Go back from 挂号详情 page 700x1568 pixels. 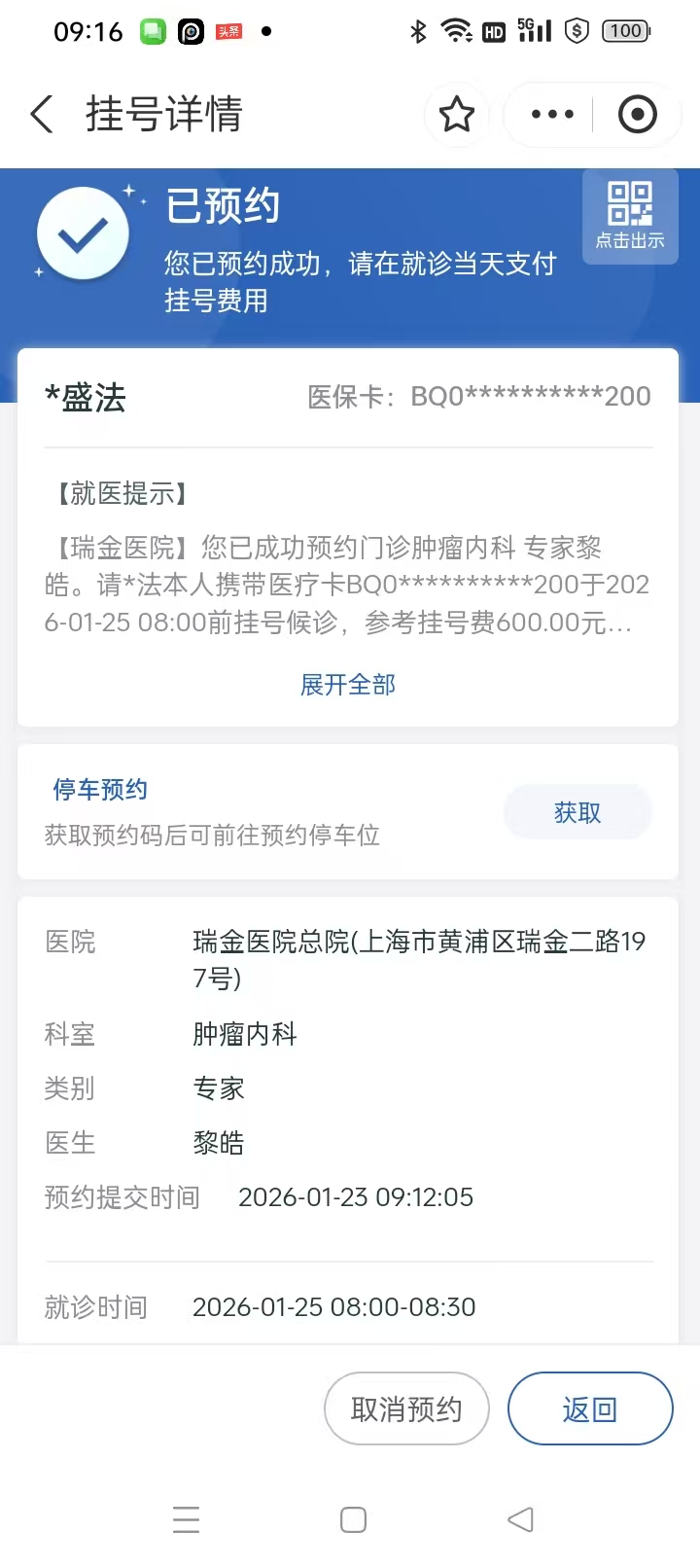click(x=42, y=115)
